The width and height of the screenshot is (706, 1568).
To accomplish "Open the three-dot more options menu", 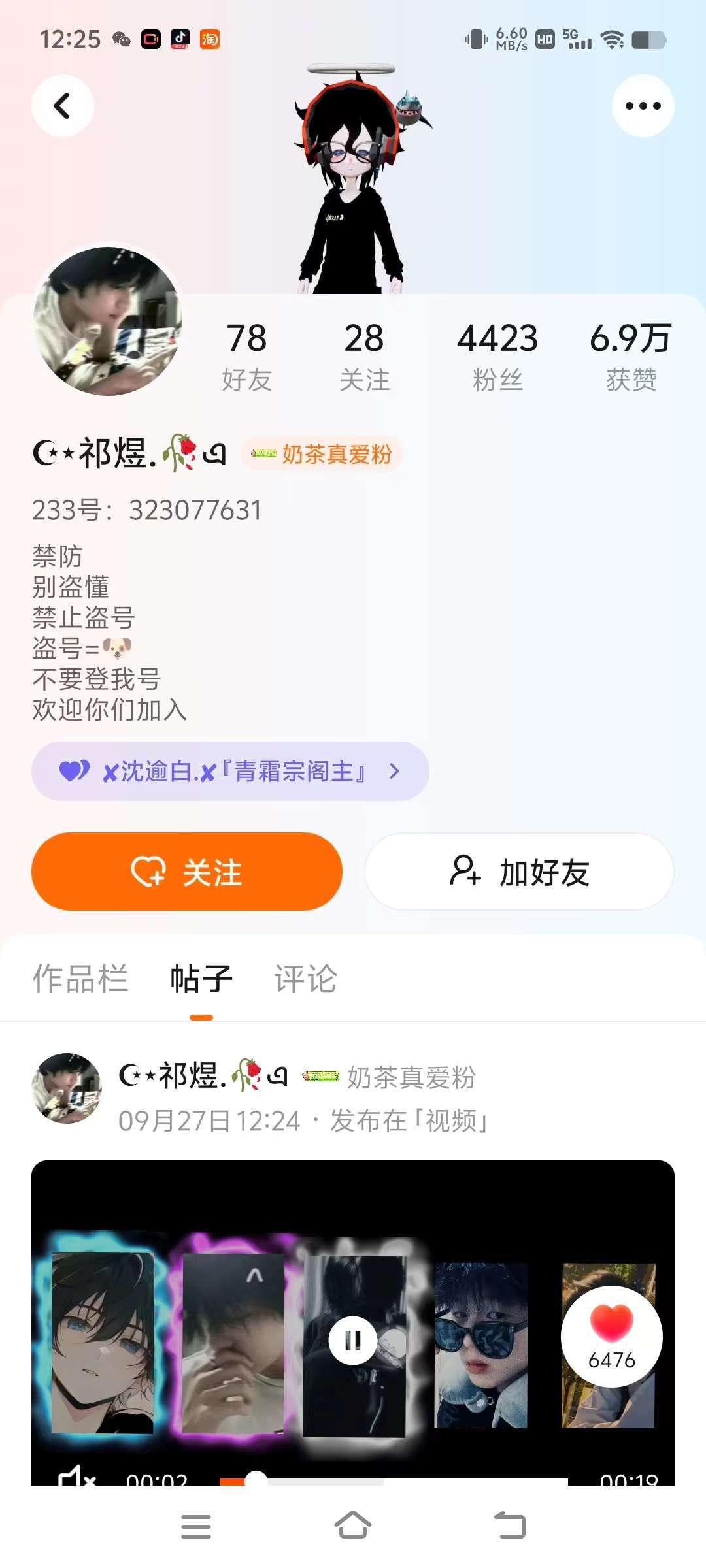I will click(x=643, y=106).
